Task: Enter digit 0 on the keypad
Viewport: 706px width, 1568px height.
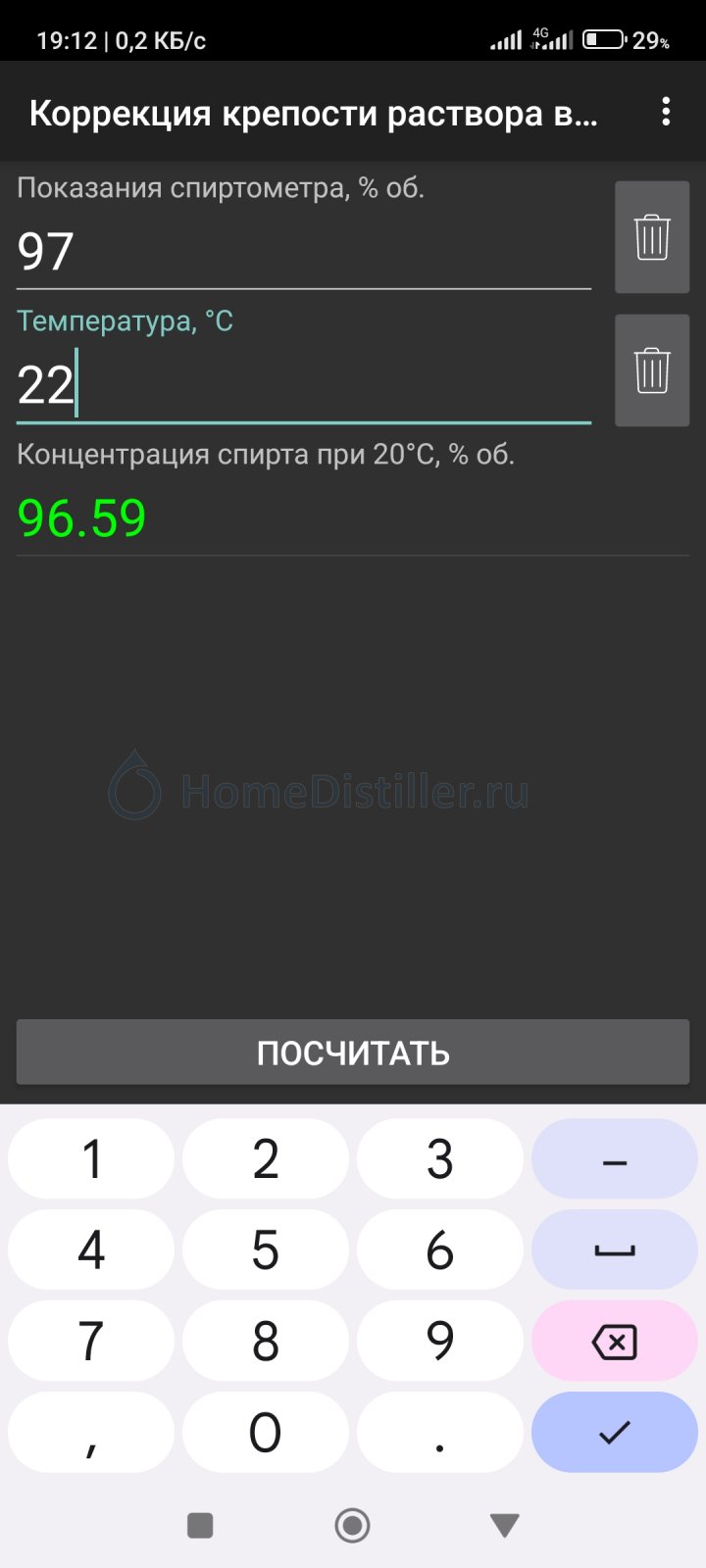Action: coord(266,1432)
